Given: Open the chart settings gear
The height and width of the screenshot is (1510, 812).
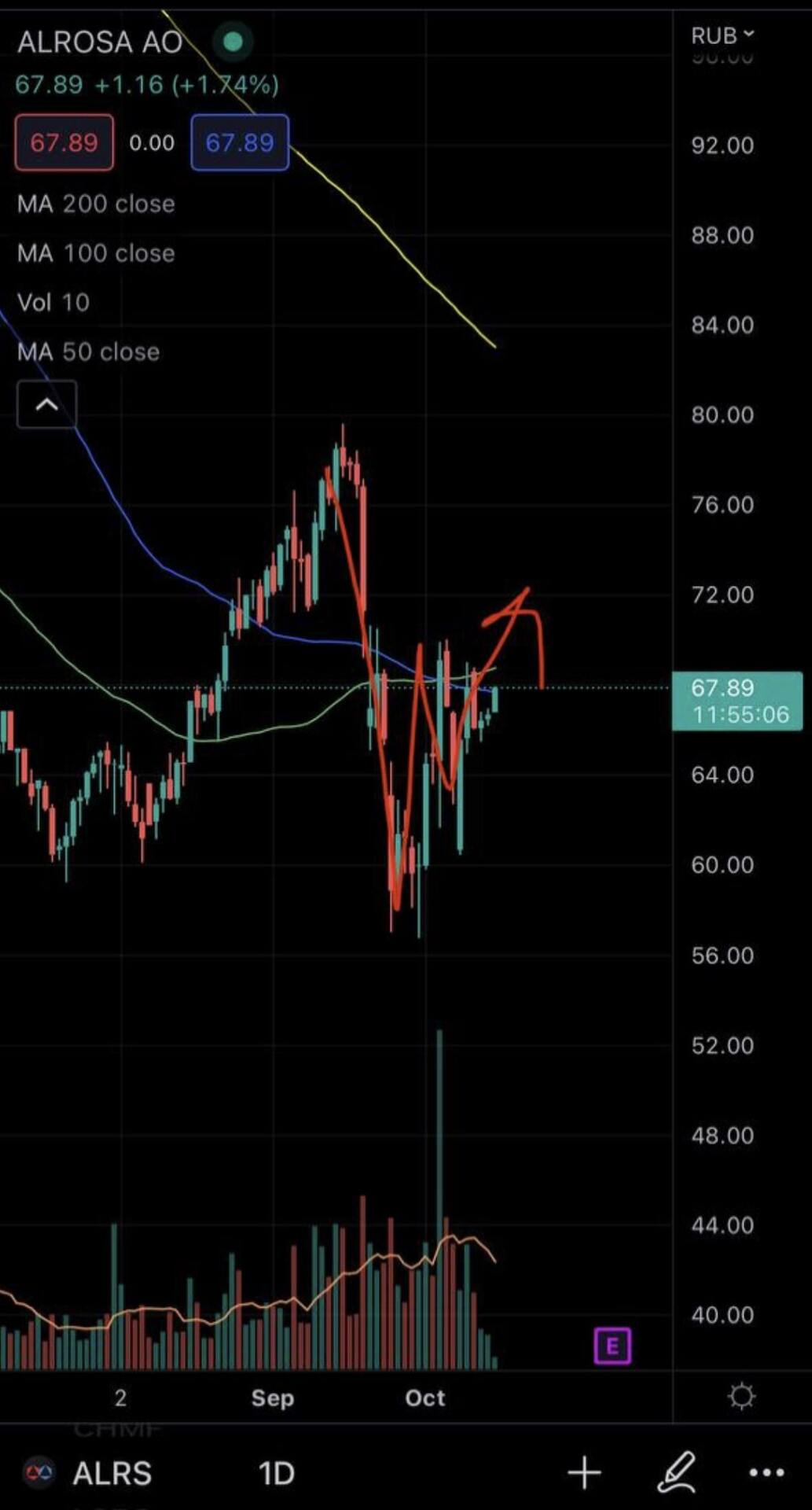Looking at the screenshot, I should tap(741, 1396).
